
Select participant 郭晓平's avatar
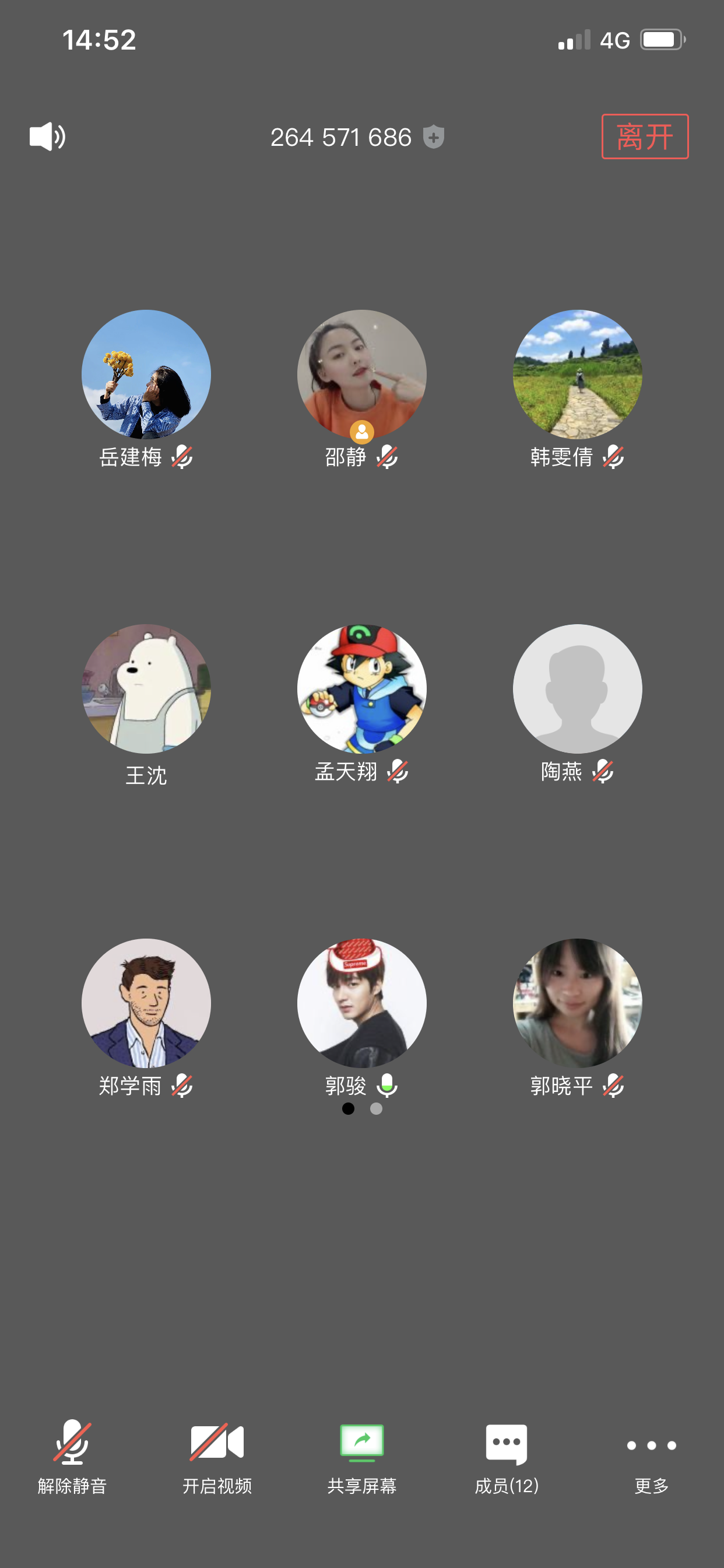pos(577,1003)
